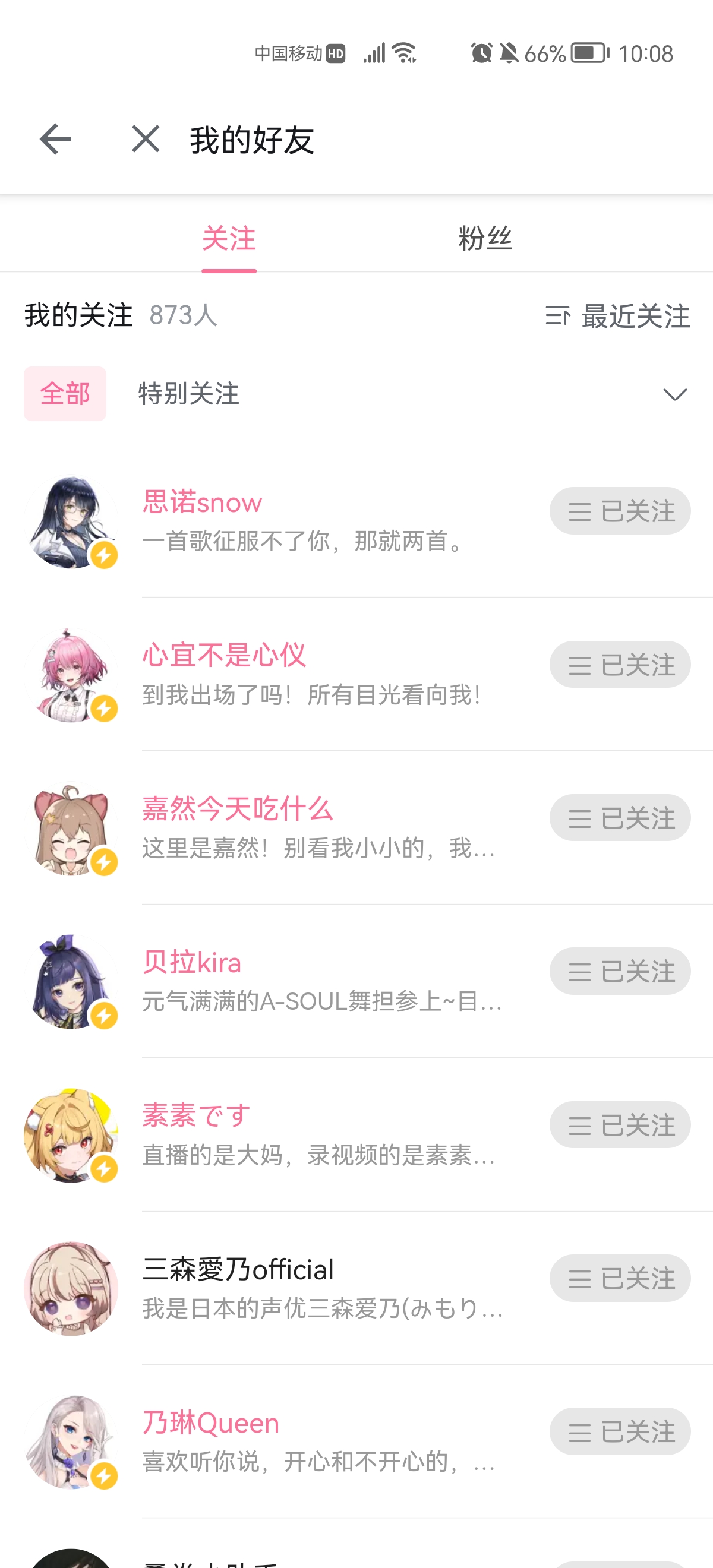
Task: Manage follow status for 心宜不是心仪
Action: point(620,664)
